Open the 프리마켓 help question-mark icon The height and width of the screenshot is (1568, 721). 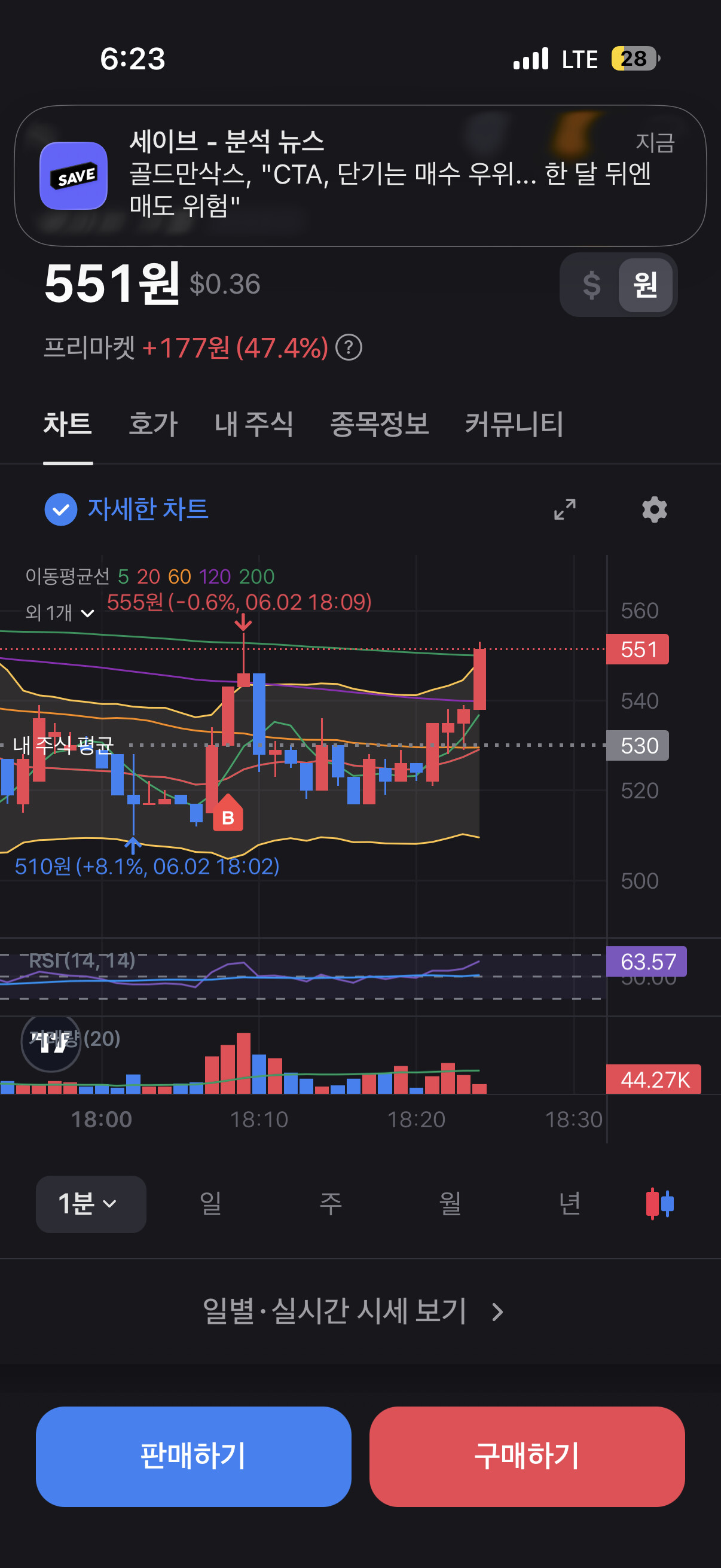tap(349, 347)
